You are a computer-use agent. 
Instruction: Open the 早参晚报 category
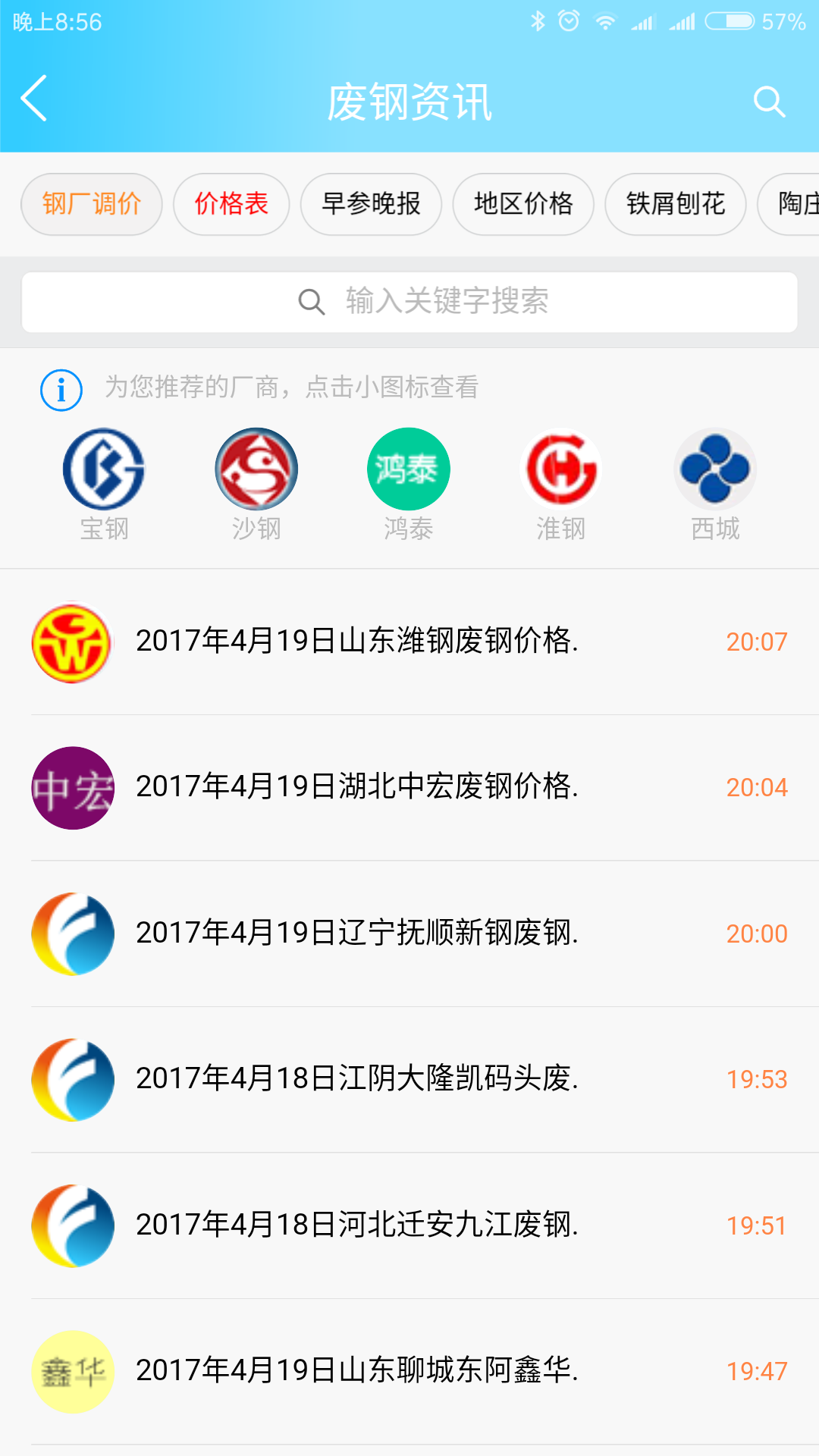pyautogui.click(x=371, y=203)
